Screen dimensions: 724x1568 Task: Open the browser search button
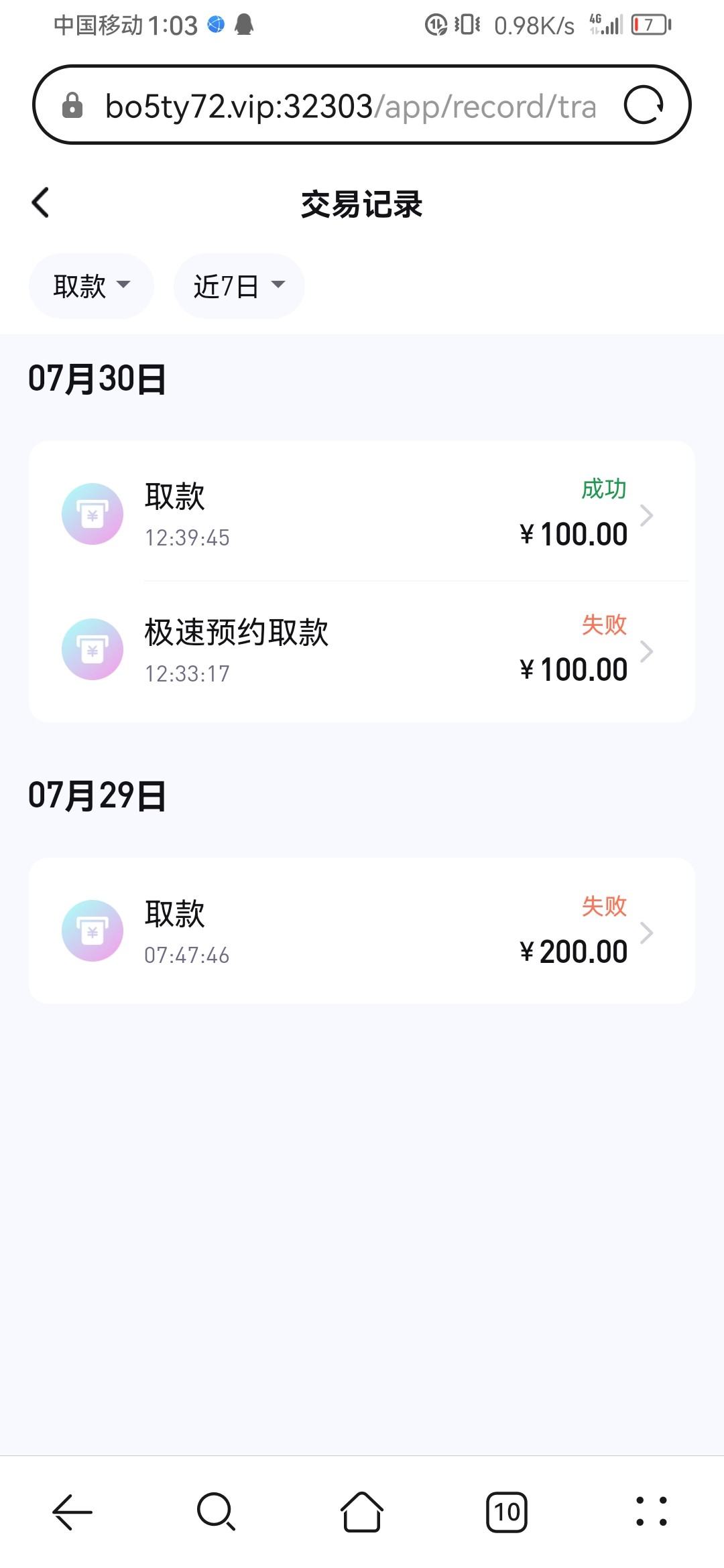[216, 1512]
